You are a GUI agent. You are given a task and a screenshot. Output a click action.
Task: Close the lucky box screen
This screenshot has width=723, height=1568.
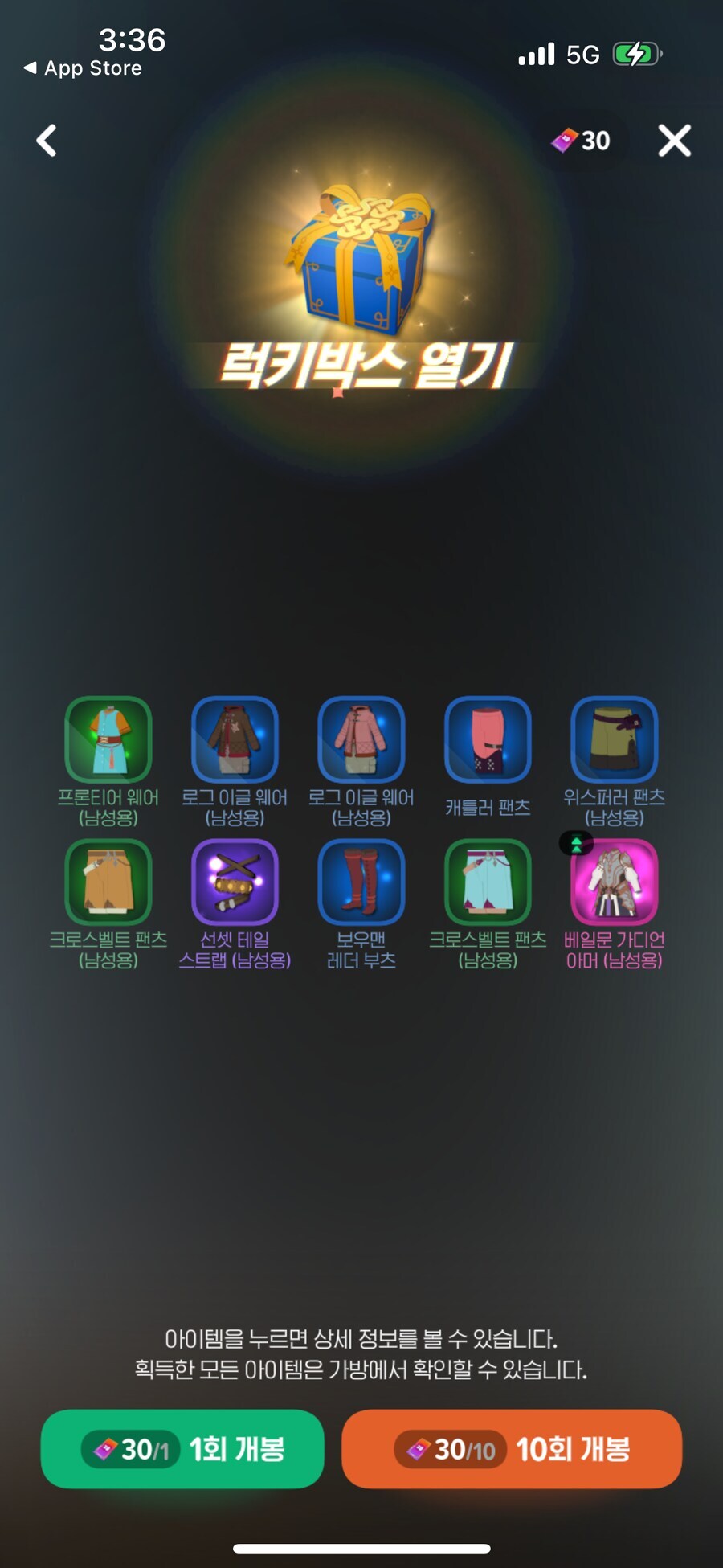click(x=674, y=141)
